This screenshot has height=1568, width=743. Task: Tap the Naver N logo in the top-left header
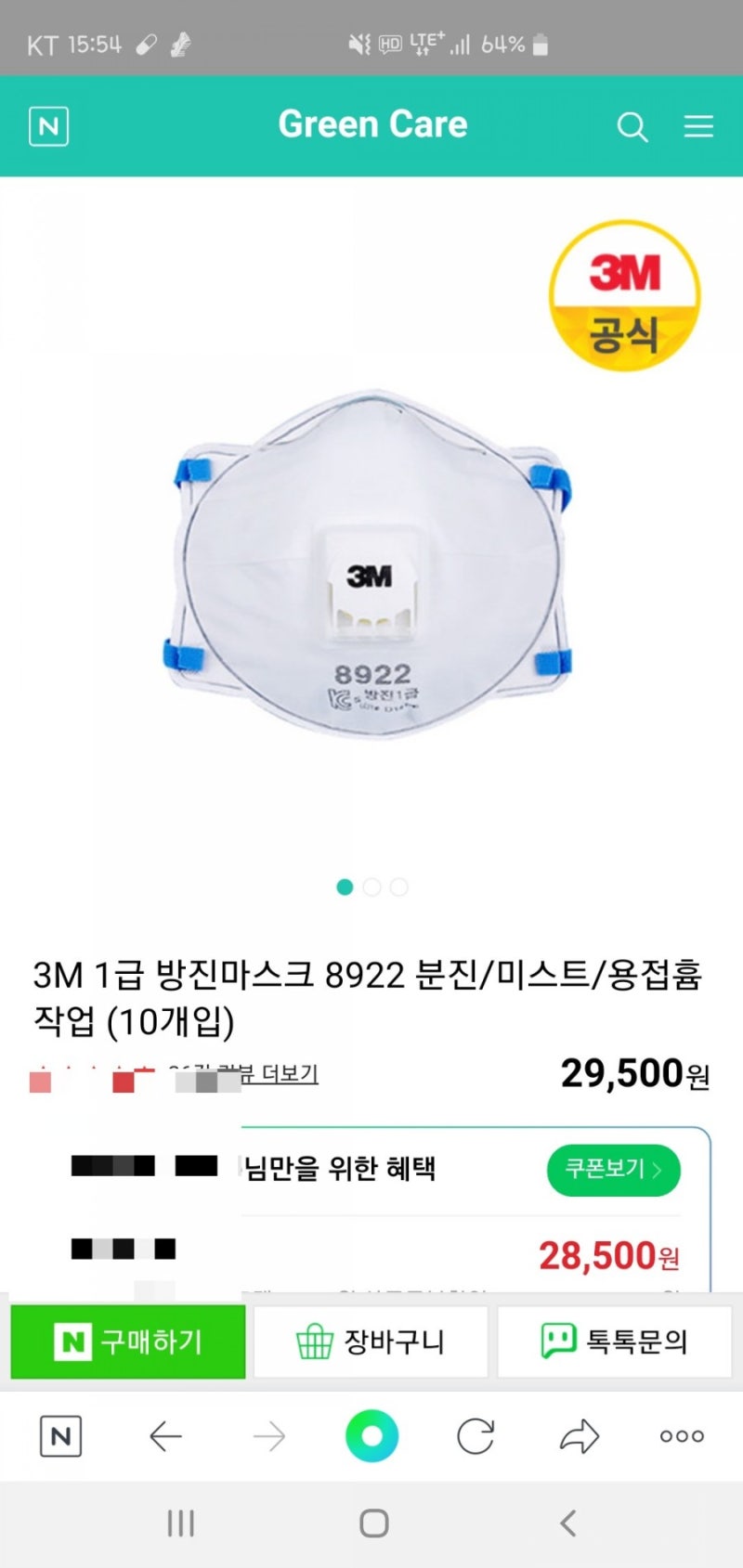(x=46, y=127)
